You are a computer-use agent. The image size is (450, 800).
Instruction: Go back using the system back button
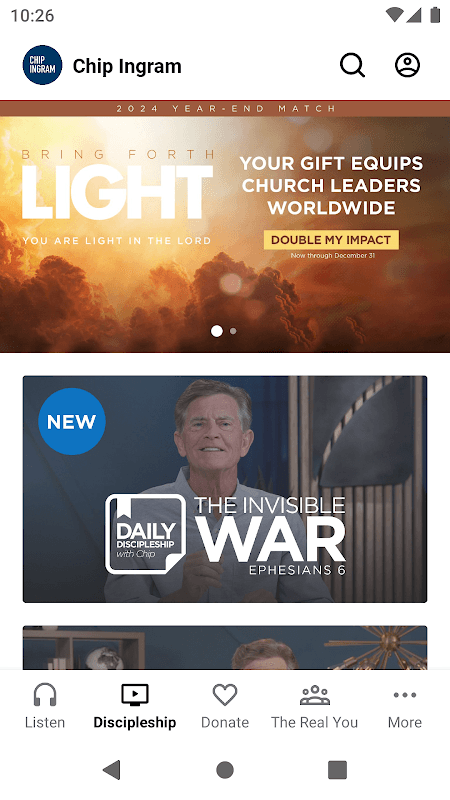click(112, 769)
